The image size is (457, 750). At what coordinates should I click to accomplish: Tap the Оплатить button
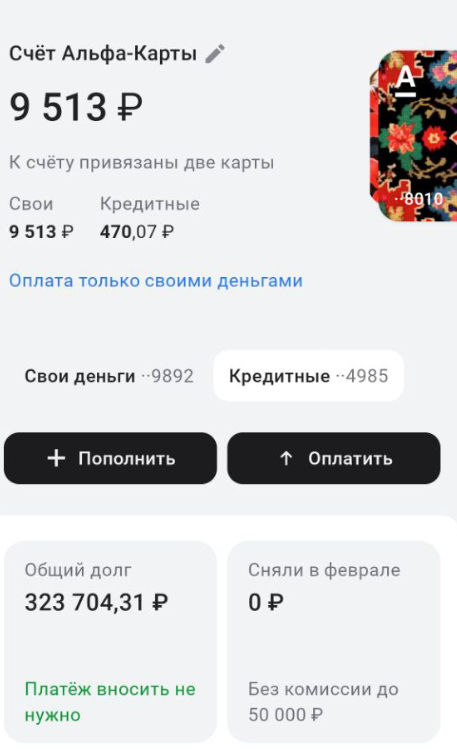tap(334, 458)
